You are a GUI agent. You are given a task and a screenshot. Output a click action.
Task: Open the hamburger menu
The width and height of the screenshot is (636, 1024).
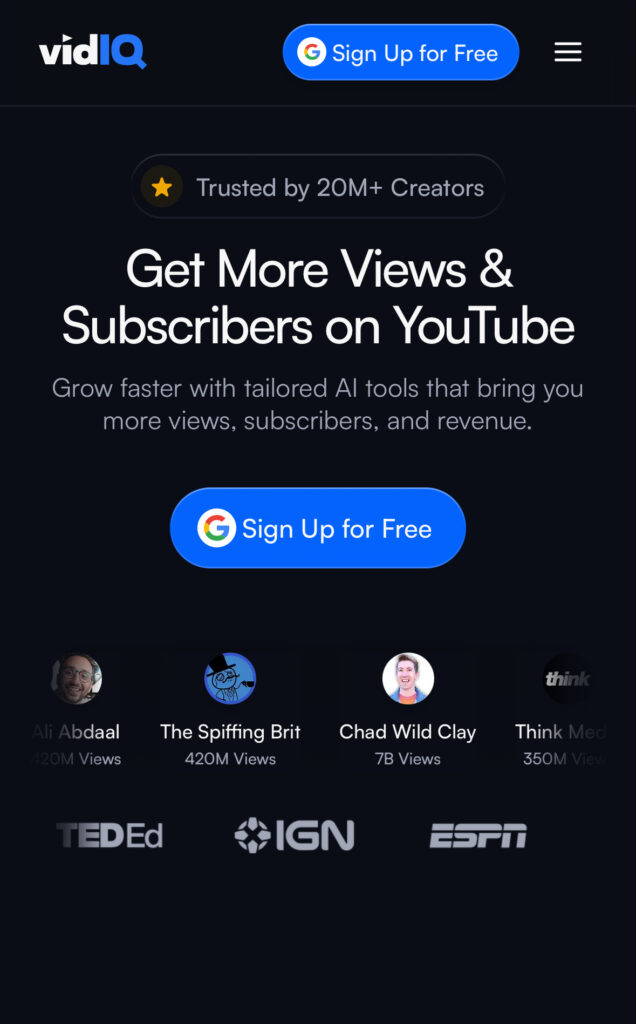pos(568,52)
